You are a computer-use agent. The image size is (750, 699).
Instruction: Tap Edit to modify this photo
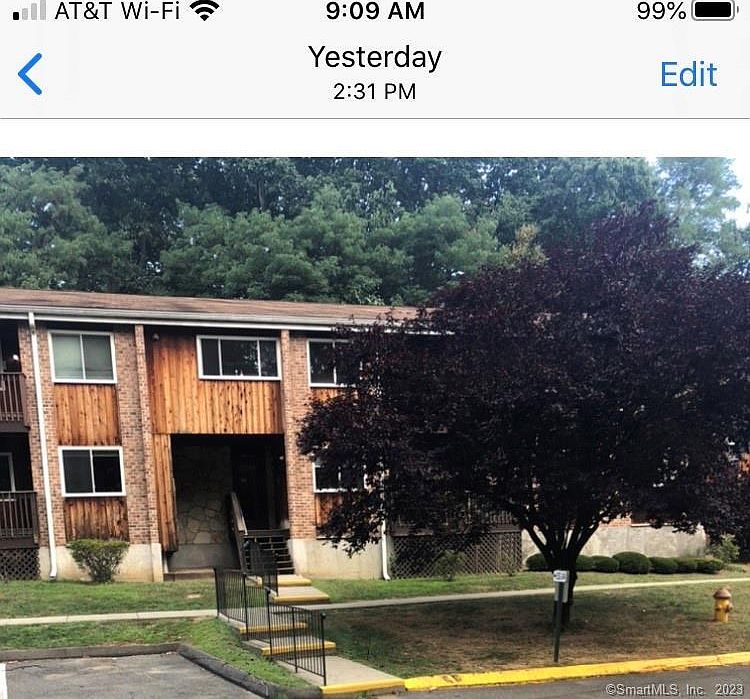[x=688, y=74]
